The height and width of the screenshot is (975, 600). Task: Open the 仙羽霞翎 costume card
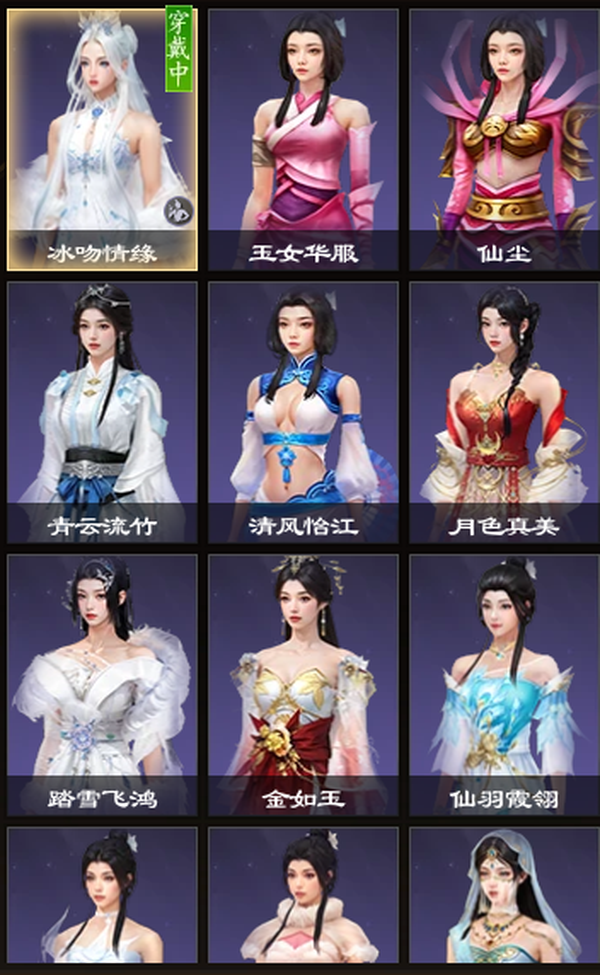click(x=504, y=685)
